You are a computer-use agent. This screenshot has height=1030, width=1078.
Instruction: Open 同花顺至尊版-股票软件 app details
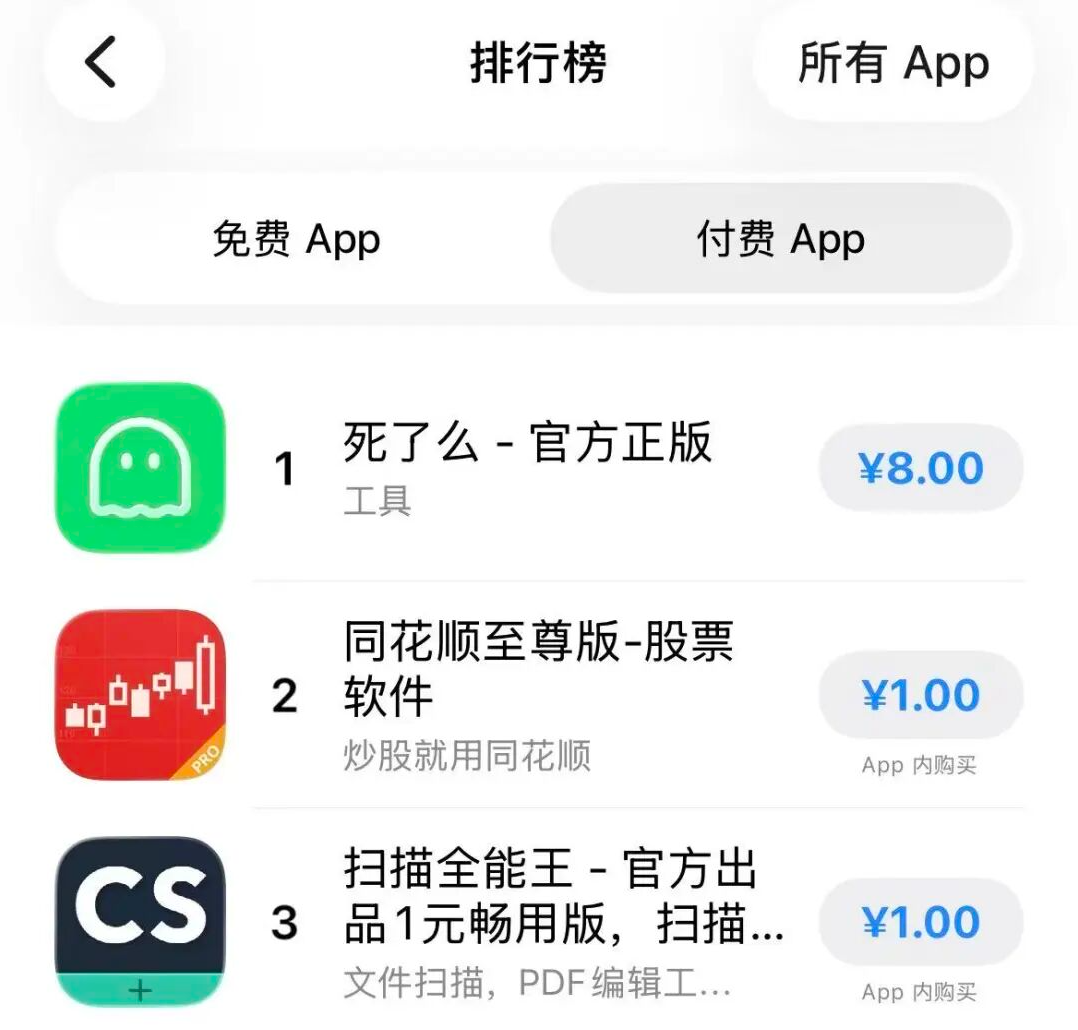[x=538, y=668]
